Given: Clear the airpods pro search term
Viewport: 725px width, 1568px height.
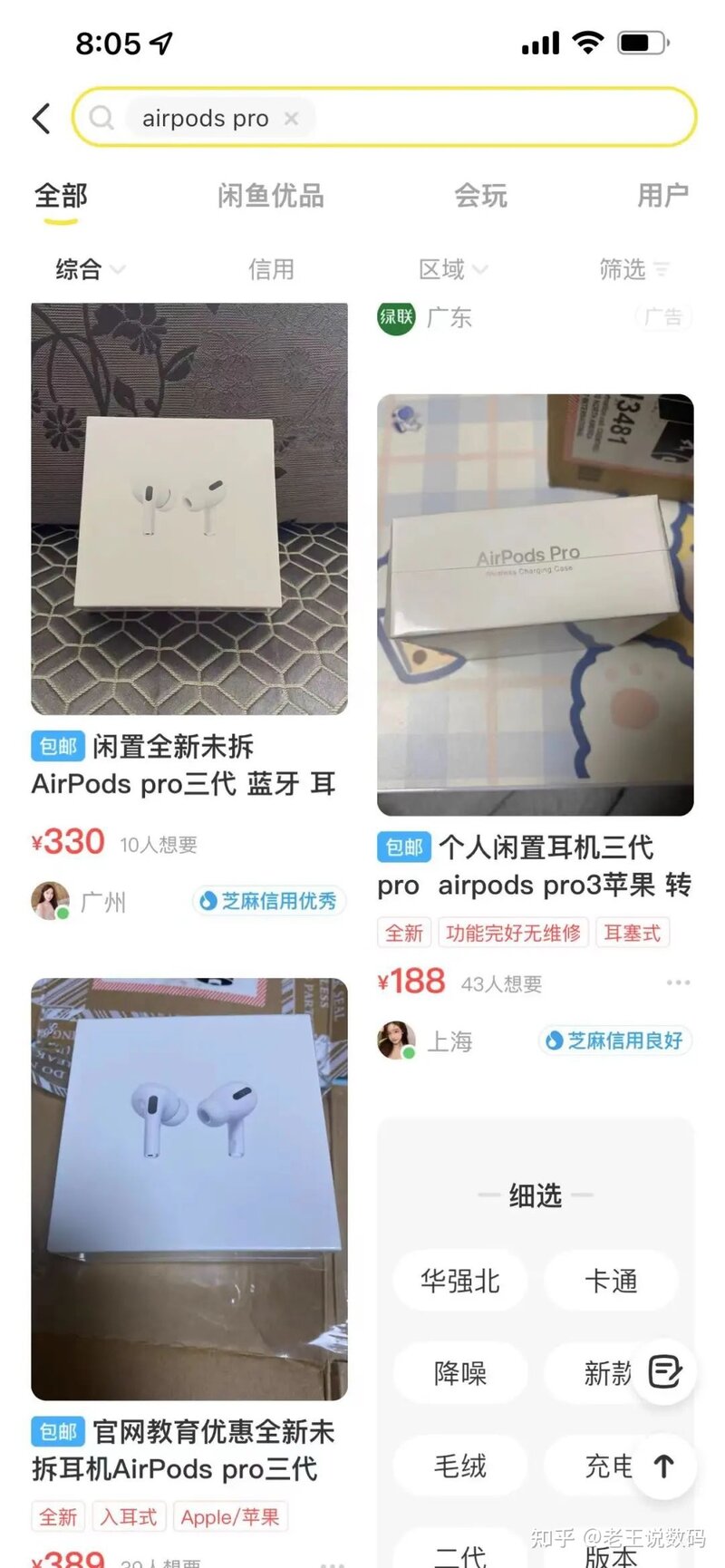Looking at the screenshot, I should pyautogui.click(x=291, y=118).
